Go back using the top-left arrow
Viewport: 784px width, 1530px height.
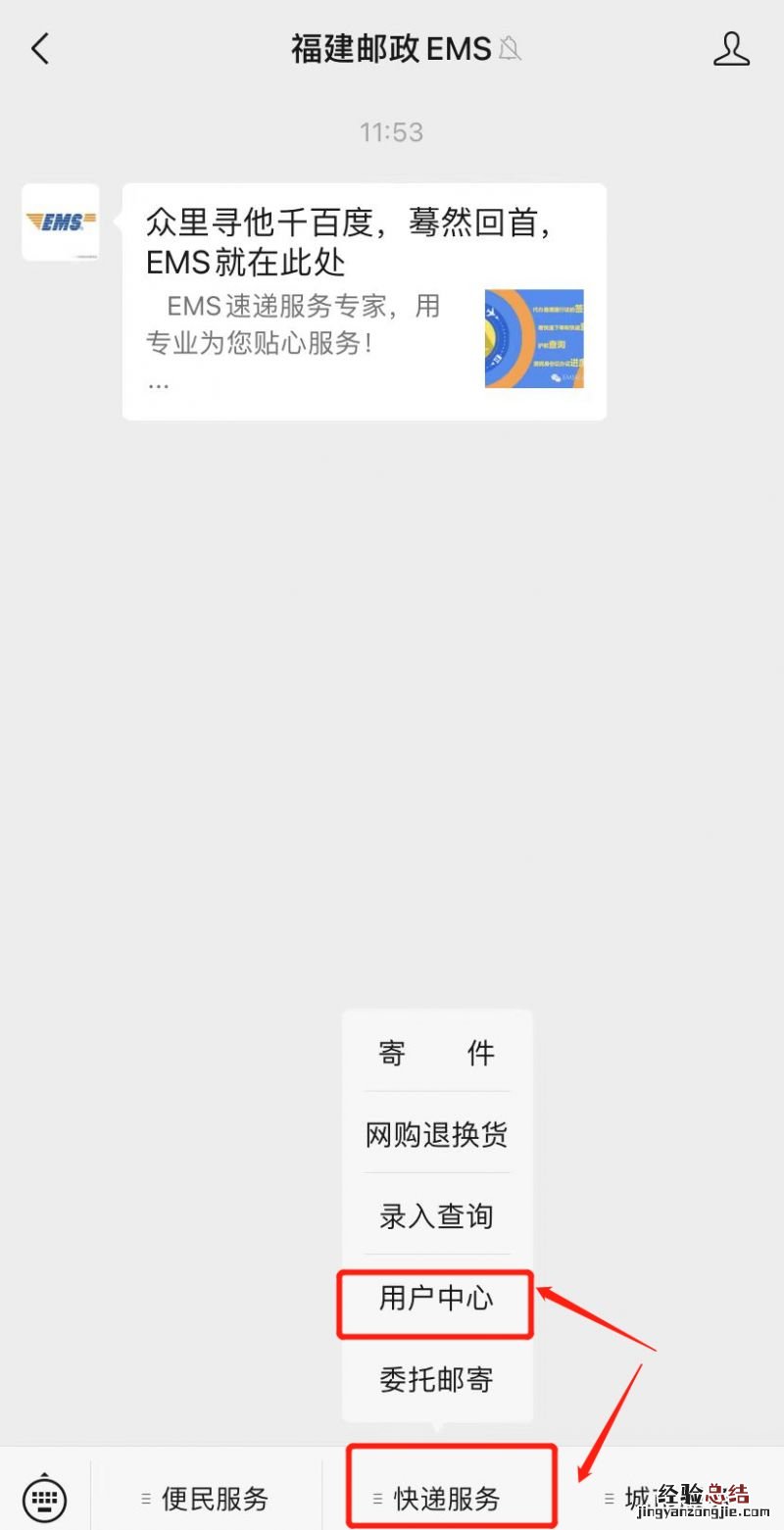click(x=40, y=48)
